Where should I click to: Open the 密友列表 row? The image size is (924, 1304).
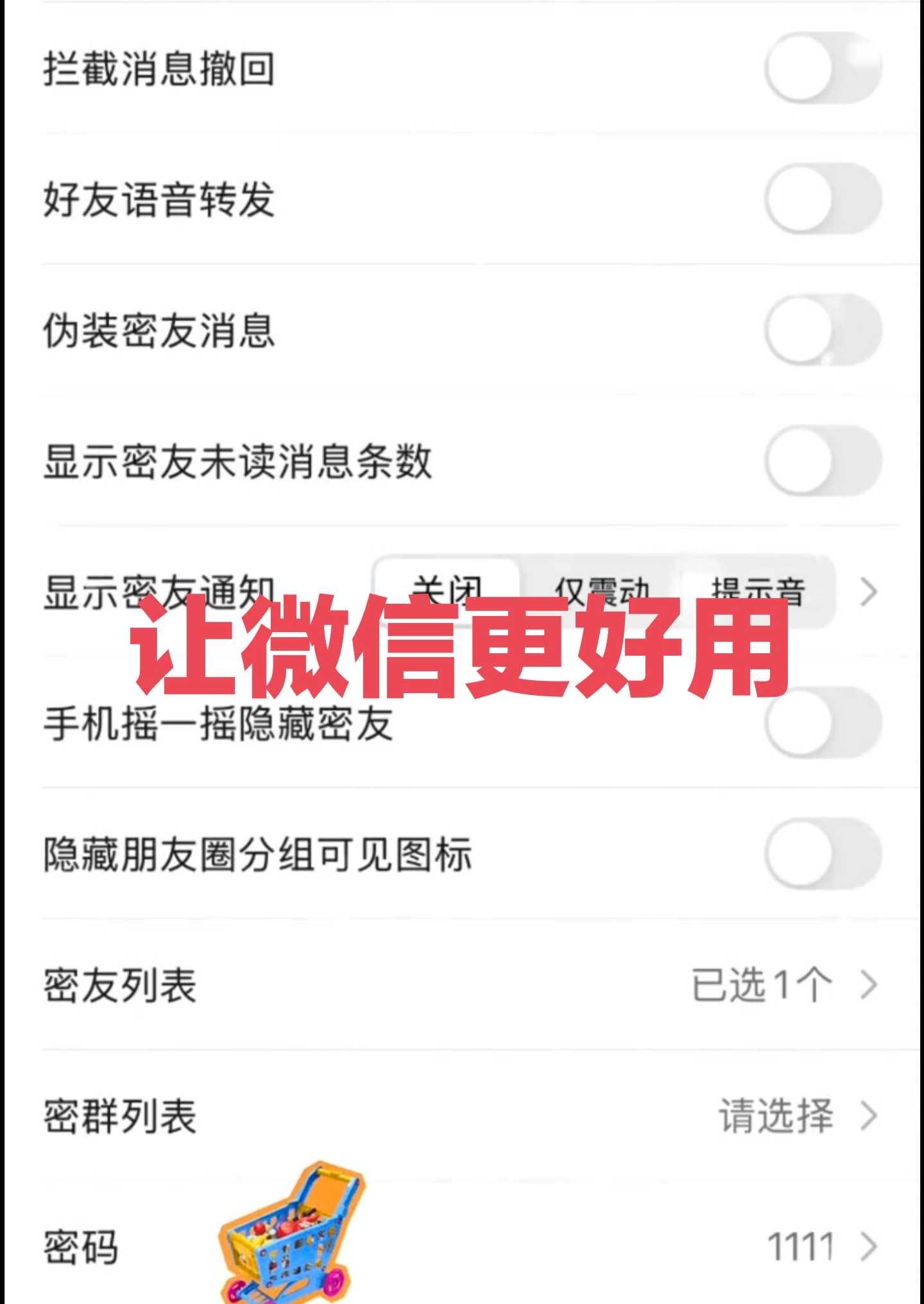(462, 985)
